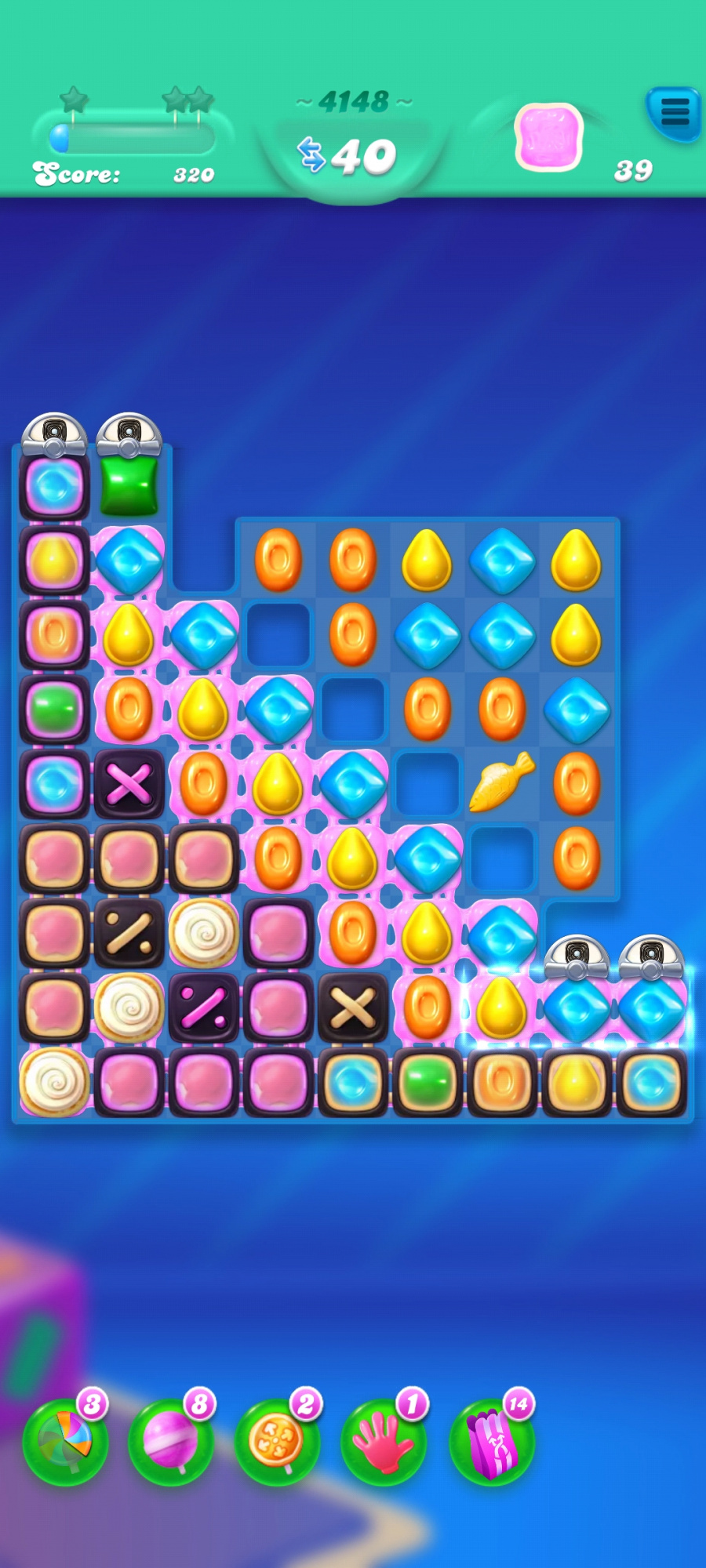Choose the purple striped bag booster

[x=492, y=1441]
